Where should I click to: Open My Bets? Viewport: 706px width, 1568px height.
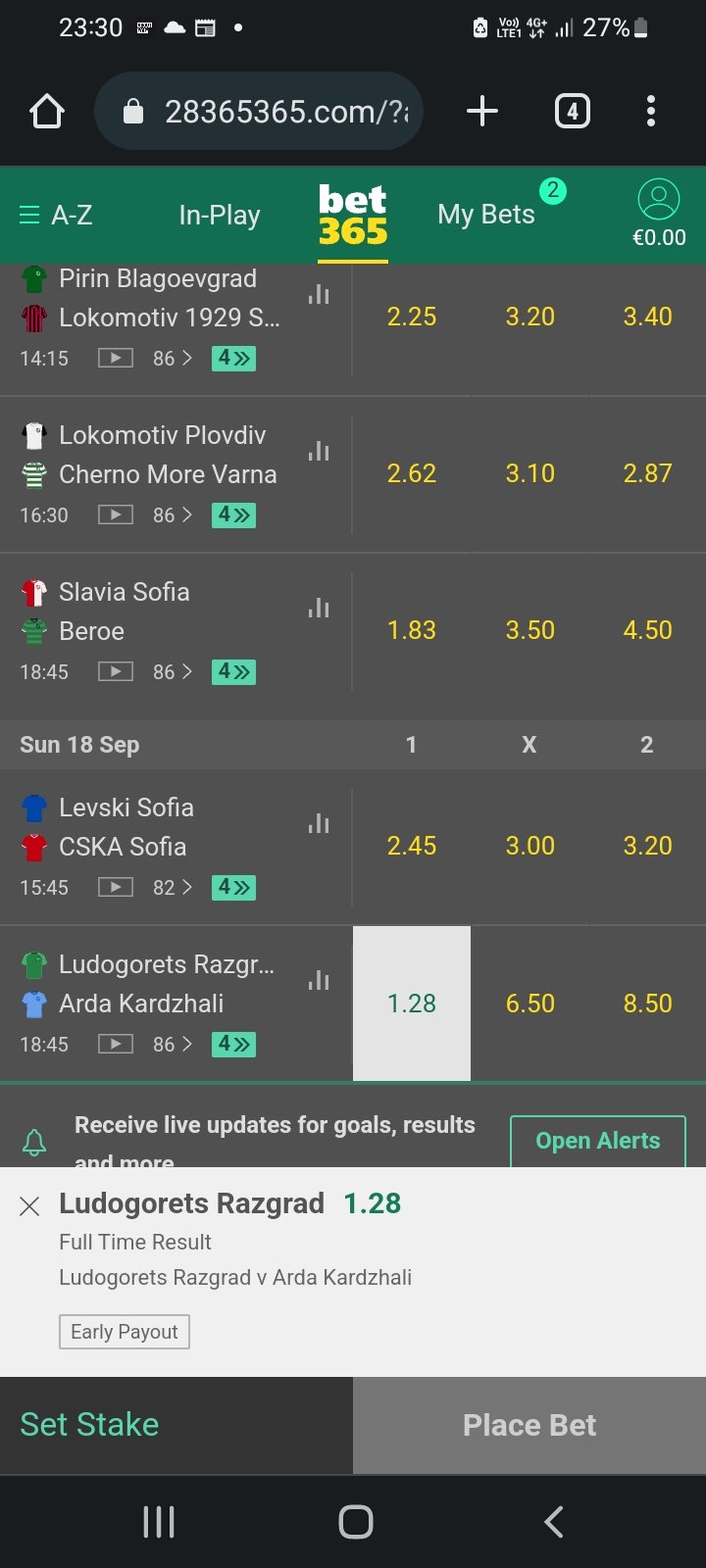coord(486,214)
